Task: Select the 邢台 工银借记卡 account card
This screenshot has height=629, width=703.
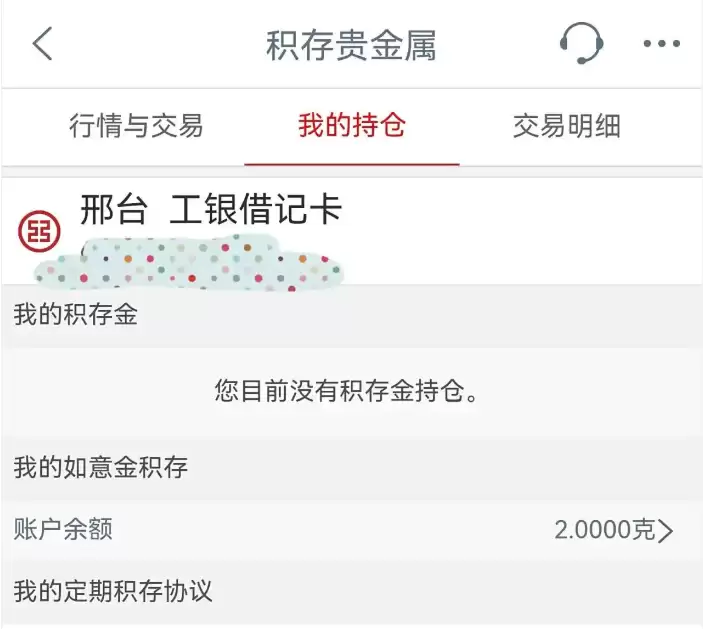Action: tap(211, 210)
